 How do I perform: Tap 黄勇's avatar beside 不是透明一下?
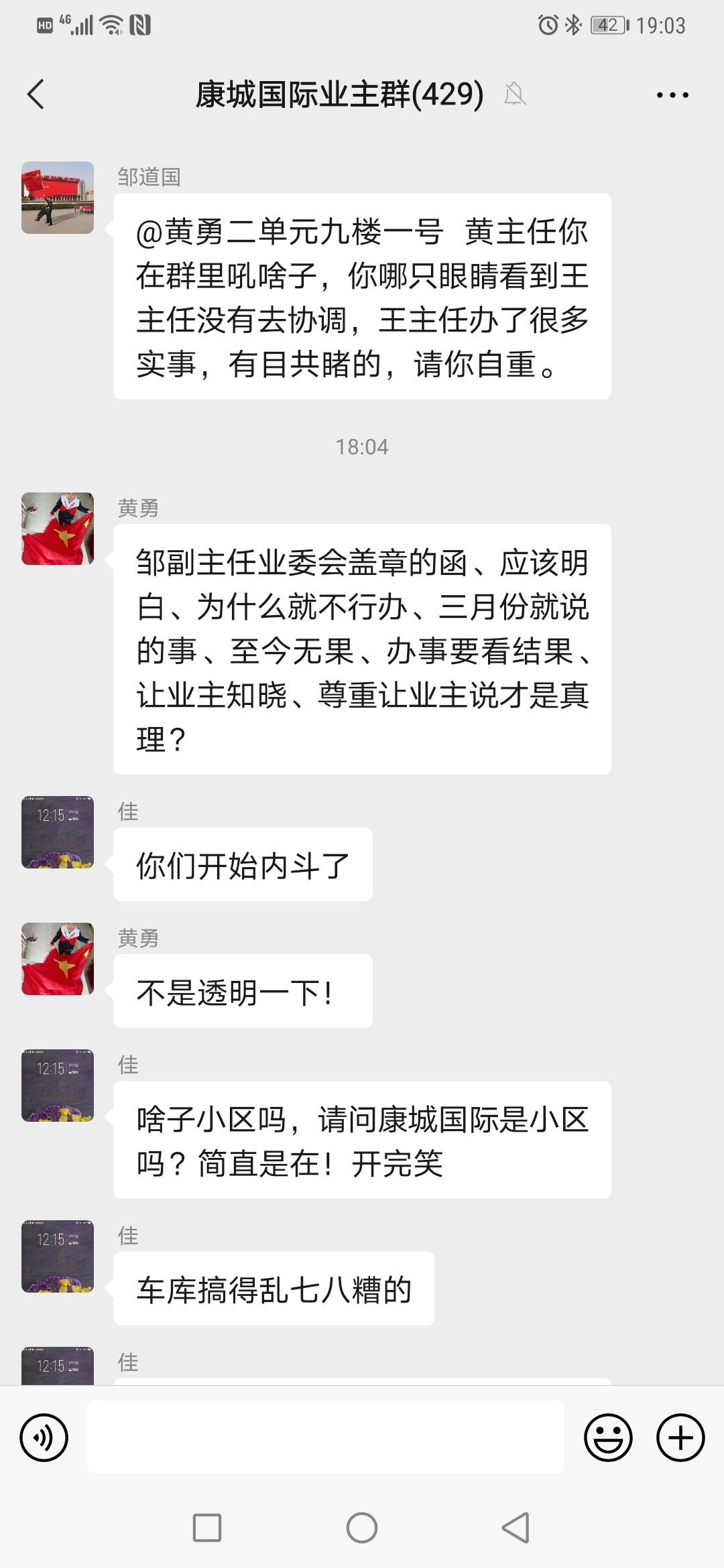pos(58,959)
